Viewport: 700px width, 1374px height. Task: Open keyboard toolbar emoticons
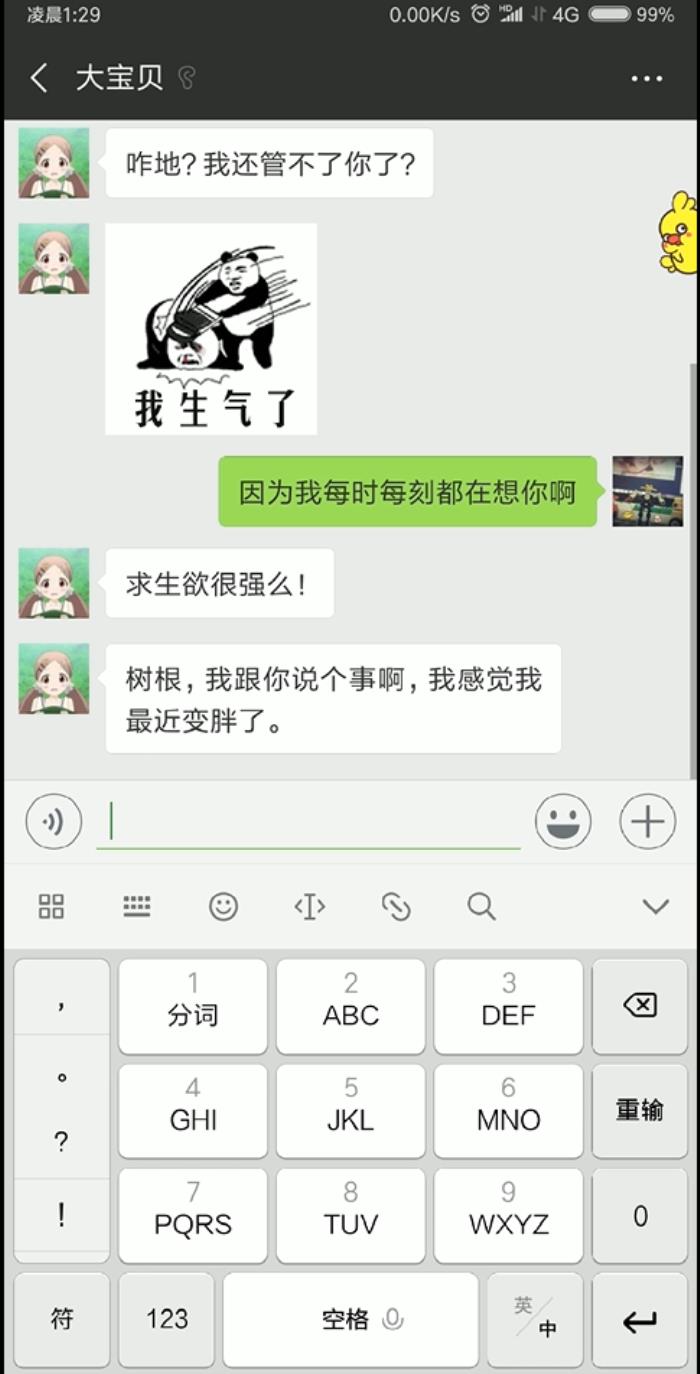pyautogui.click(x=223, y=907)
